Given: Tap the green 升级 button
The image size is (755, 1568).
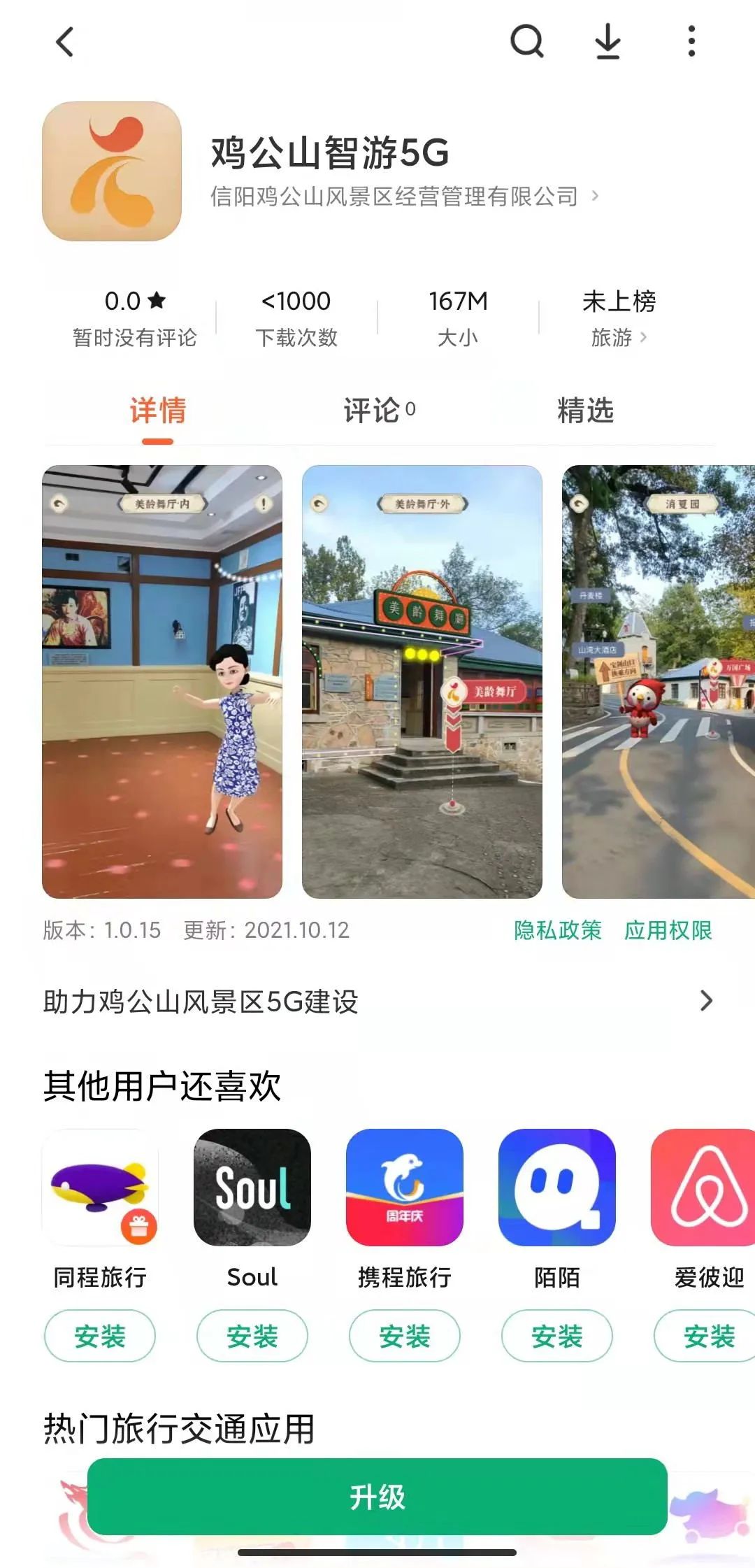Looking at the screenshot, I should pos(377,1497).
